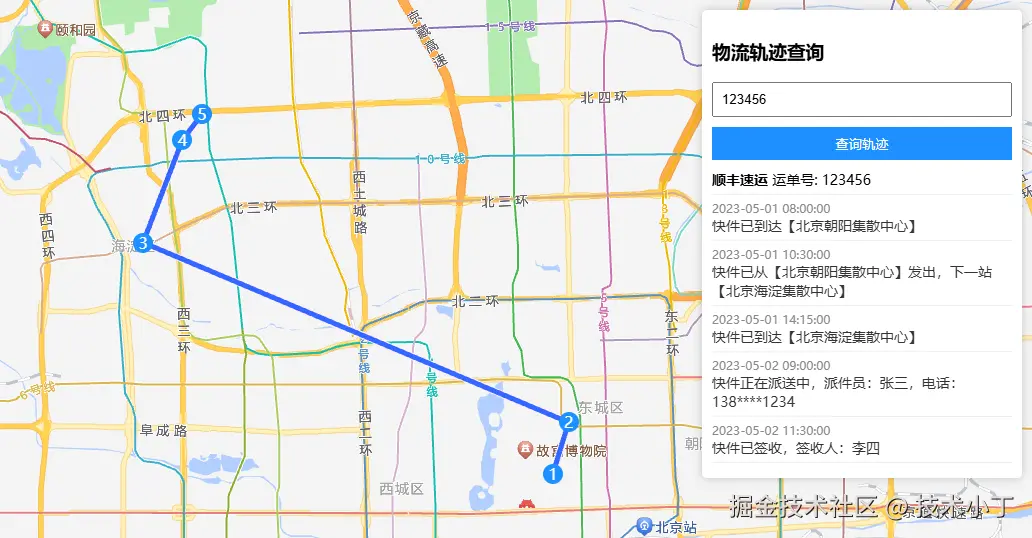The width and height of the screenshot is (1032, 538).
Task: Tap the 查询轨迹 button
Action: click(x=861, y=144)
